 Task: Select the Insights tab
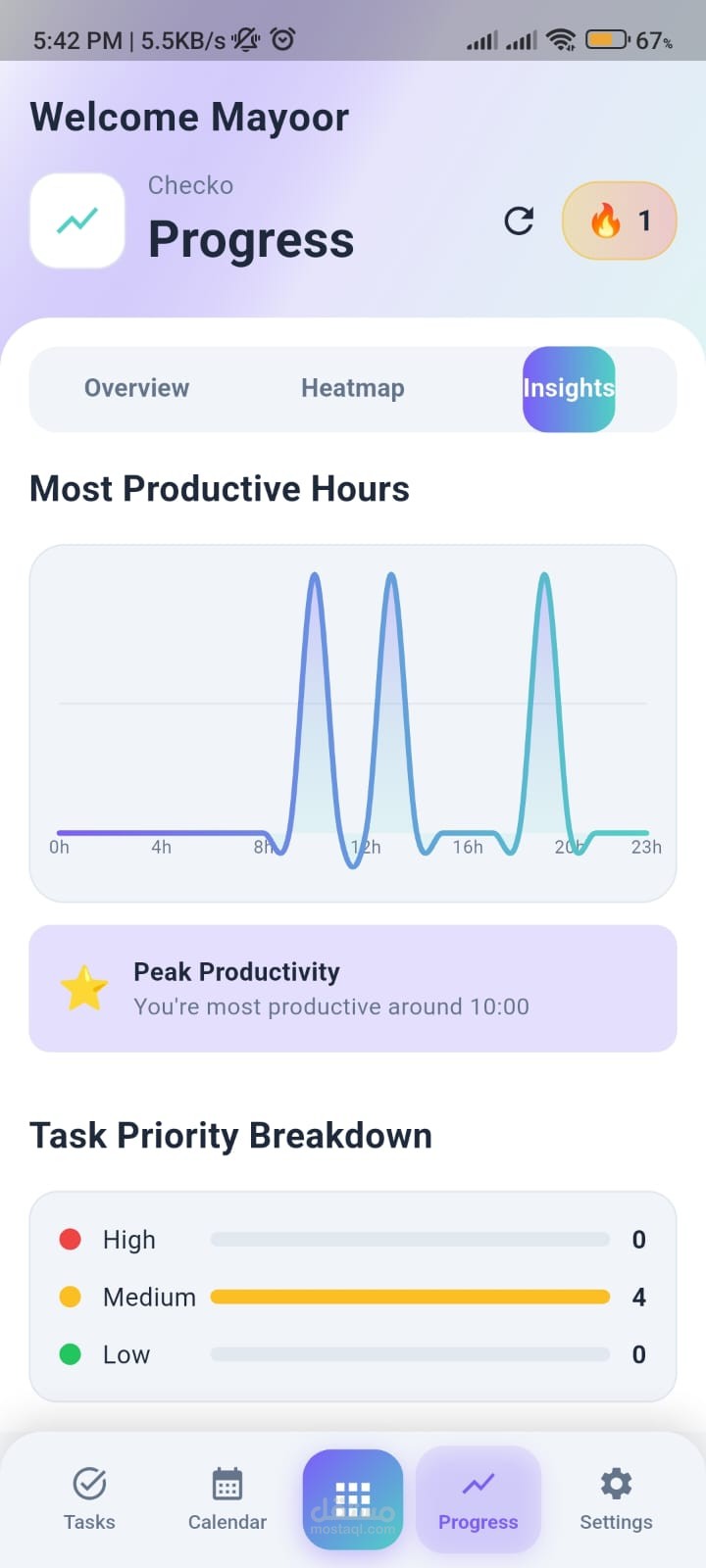[569, 388]
